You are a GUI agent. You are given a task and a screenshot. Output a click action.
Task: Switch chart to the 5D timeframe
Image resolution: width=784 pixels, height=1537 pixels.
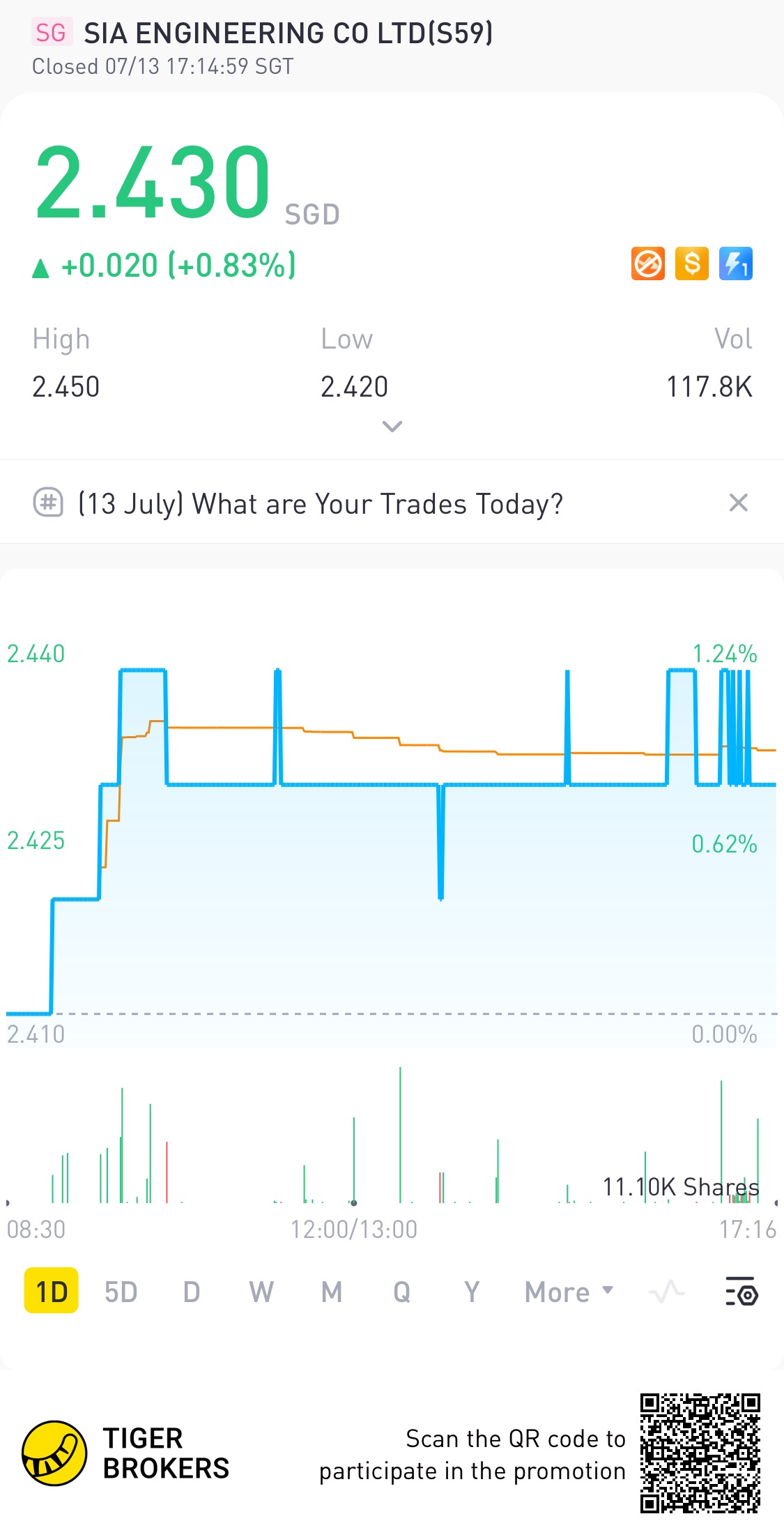click(121, 1292)
